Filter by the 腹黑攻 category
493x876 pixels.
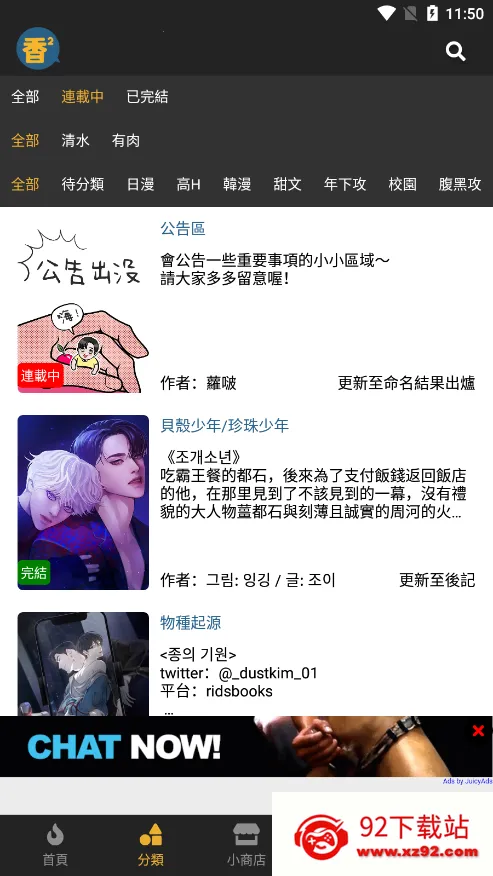pyautogui.click(x=460, y=184)
